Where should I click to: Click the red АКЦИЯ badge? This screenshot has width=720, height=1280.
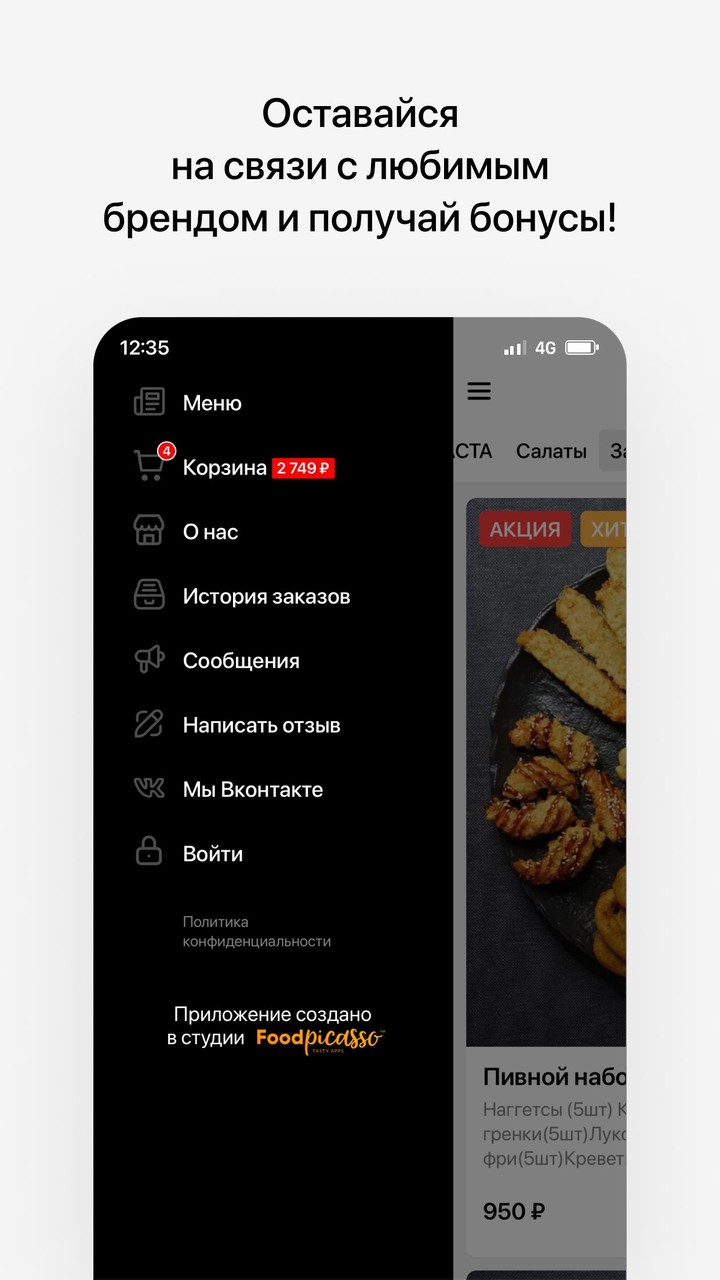[x=525, y=529]
